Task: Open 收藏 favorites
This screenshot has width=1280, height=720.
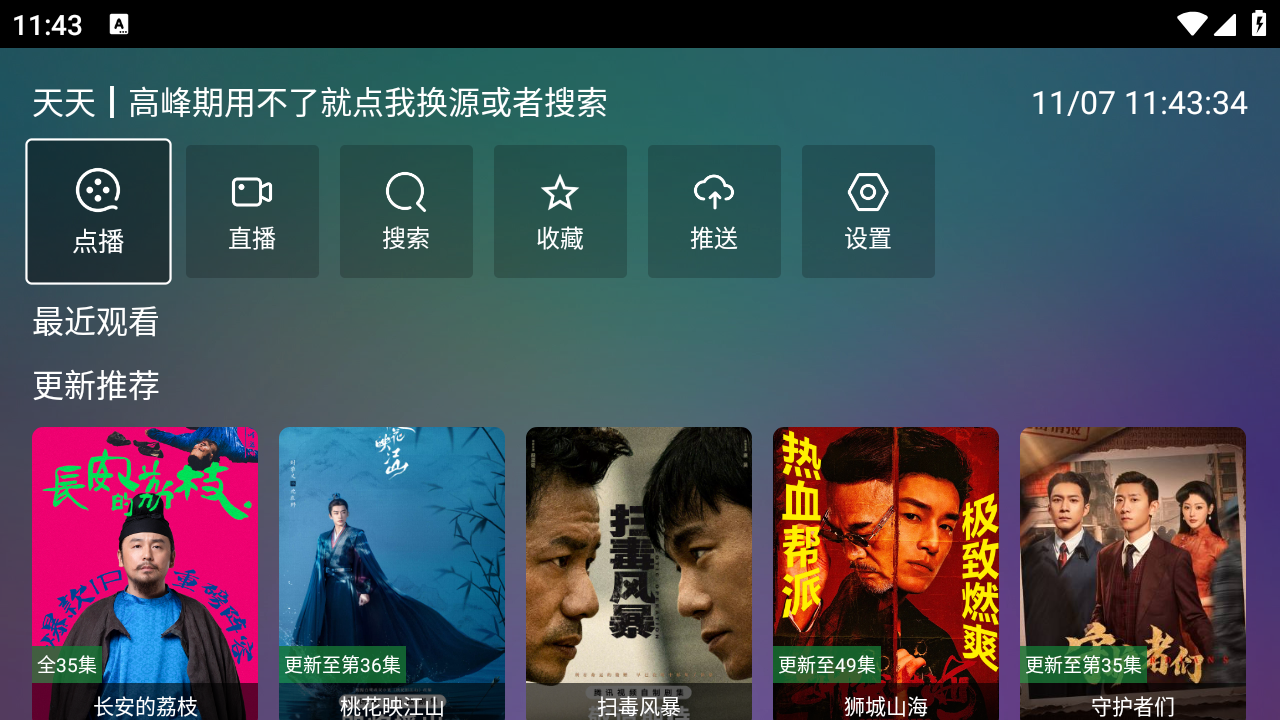Action: click(x=560, y=211)
